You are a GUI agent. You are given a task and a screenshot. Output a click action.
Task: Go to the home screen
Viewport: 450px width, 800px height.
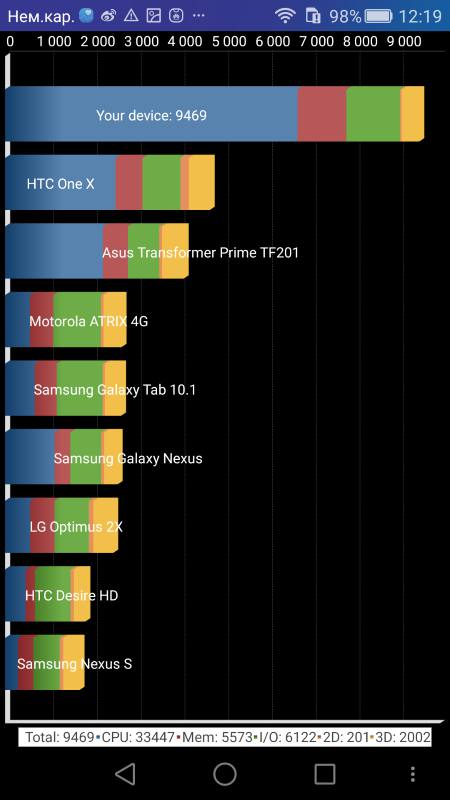coord(225,774)
